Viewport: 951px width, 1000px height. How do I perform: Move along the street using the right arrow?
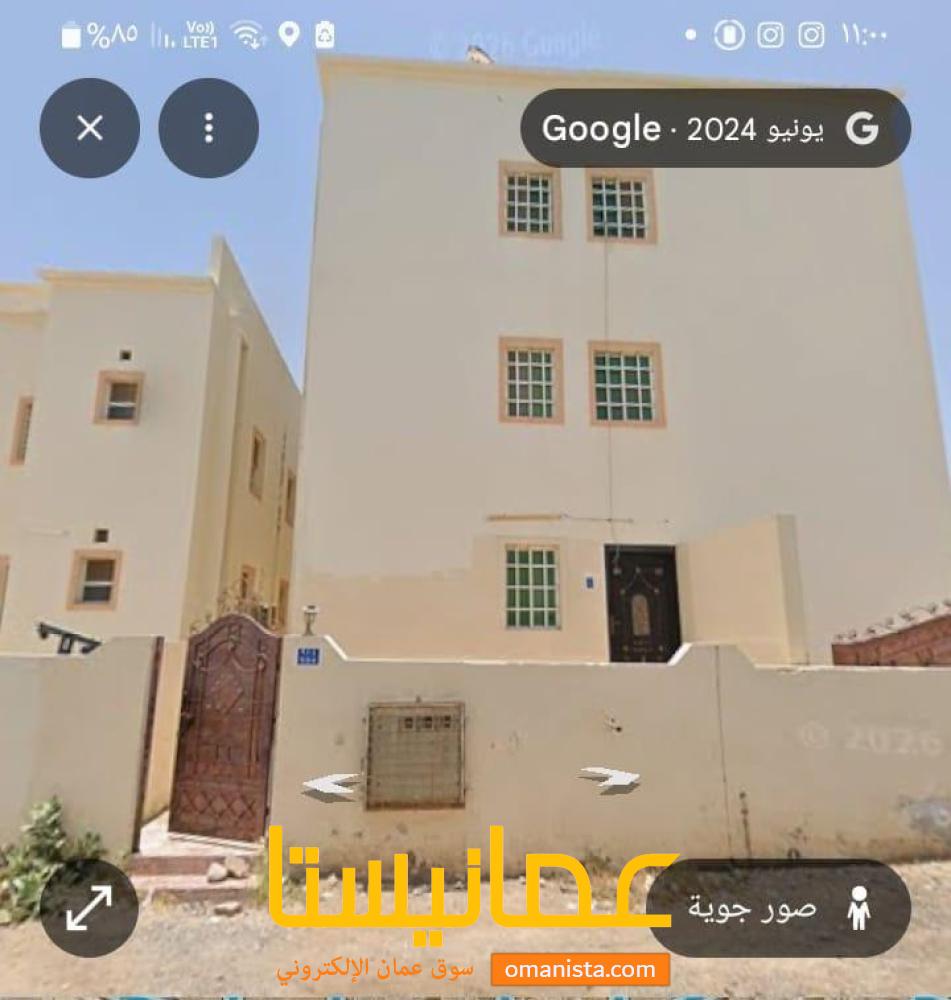[609, 777]
